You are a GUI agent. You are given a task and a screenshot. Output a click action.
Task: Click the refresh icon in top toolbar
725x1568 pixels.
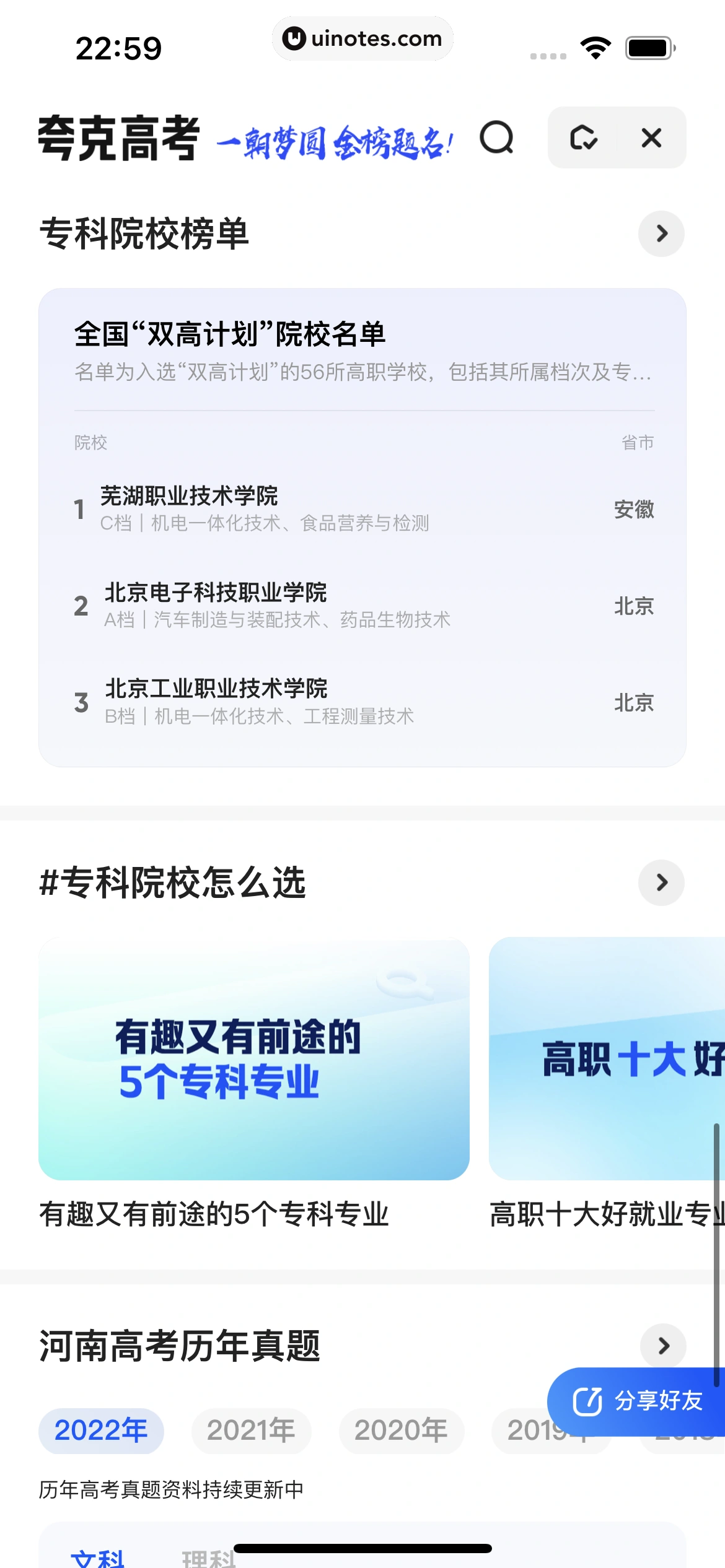click(x=583, y=138)
